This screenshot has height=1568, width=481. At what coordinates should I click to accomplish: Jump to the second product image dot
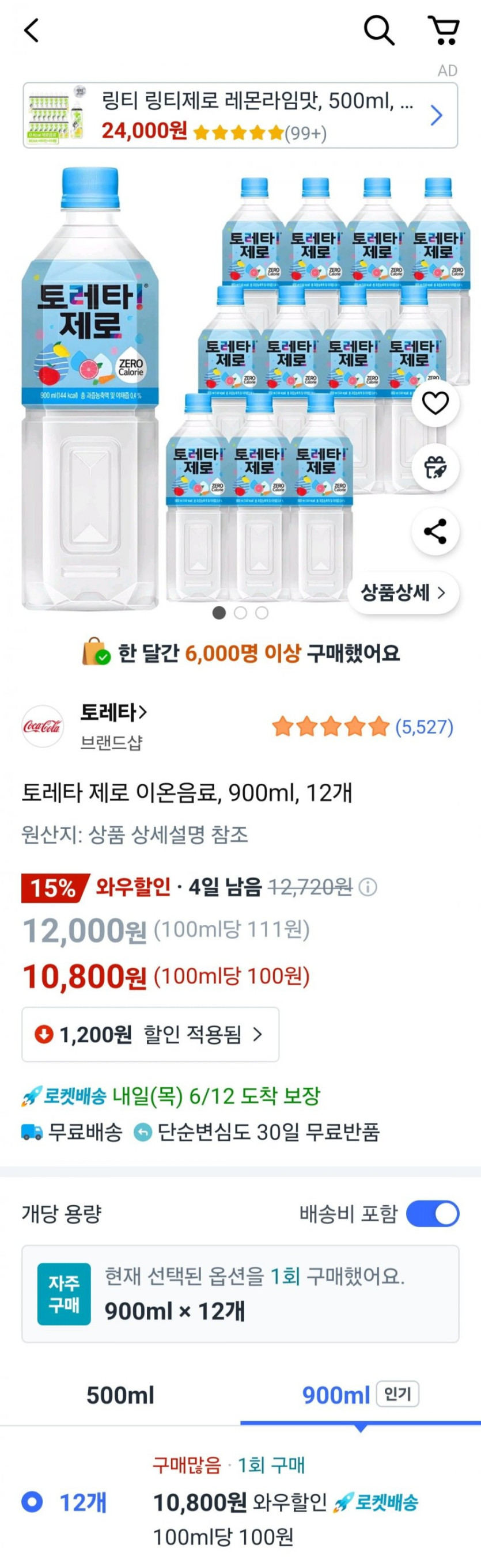[241, 613]
